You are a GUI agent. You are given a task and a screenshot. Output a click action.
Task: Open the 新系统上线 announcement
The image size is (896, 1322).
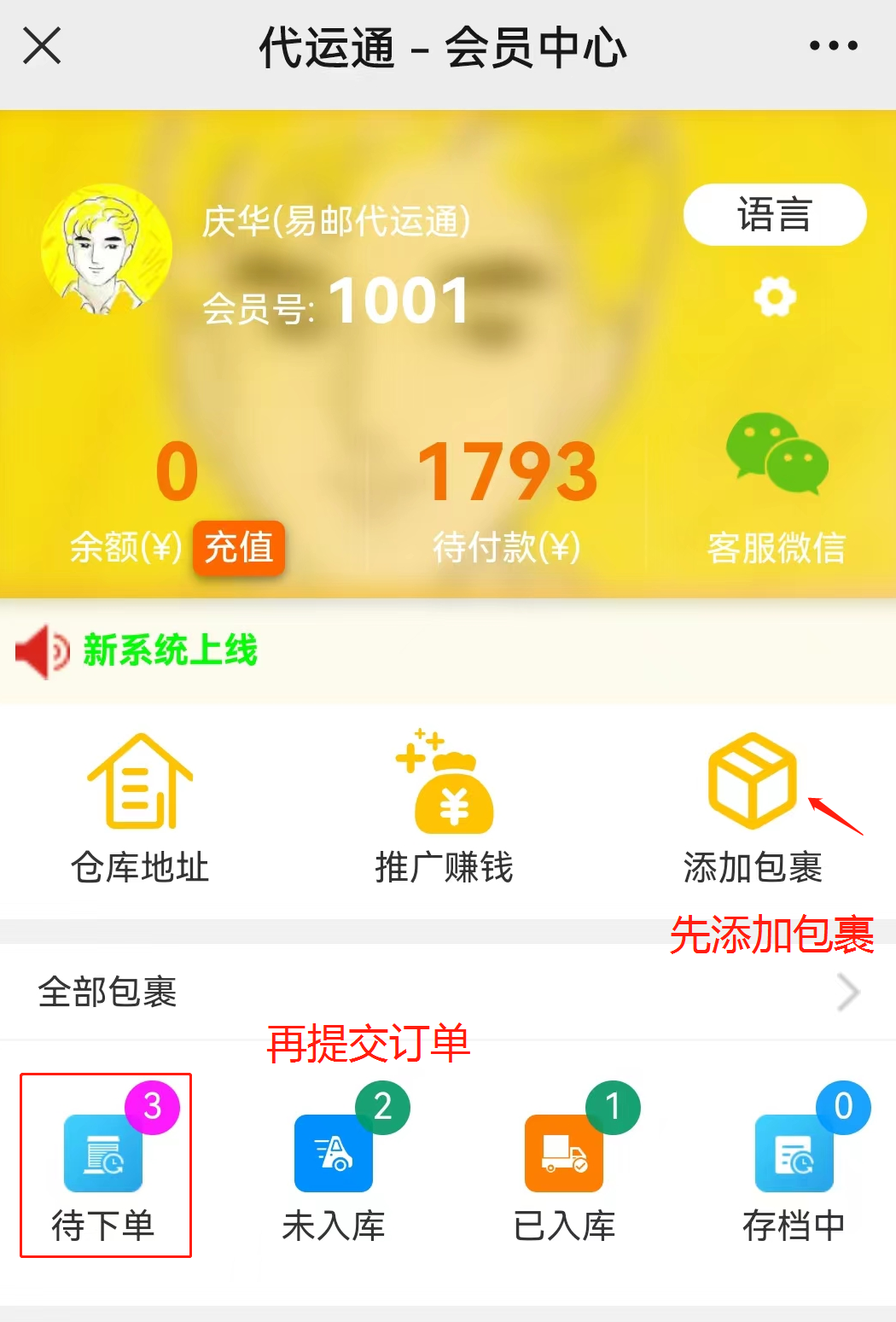coord(170,650)
